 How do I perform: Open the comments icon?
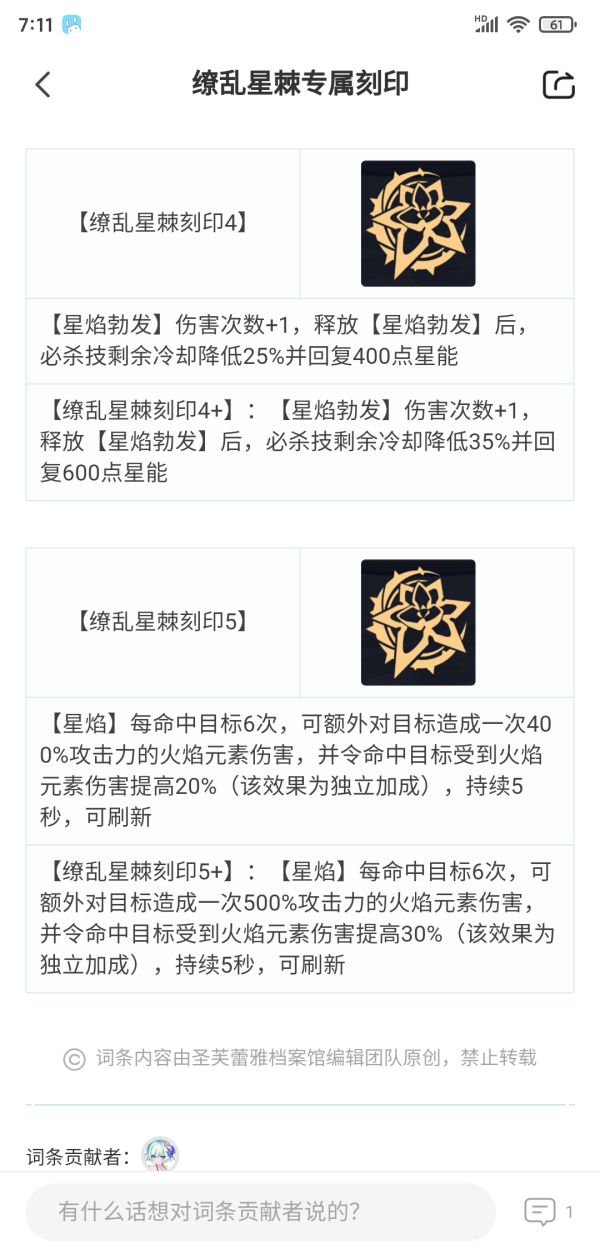click(540, 1212)
